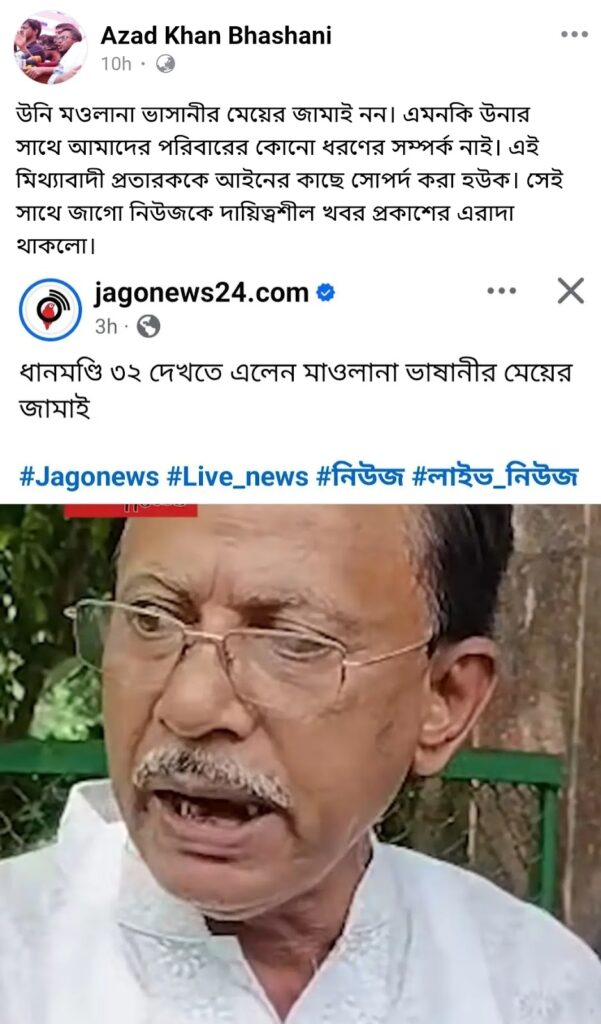Open Azad Khan Bhashani's profile picture
The height and width of the screenshot is (1024, 601).
(50, 48)
